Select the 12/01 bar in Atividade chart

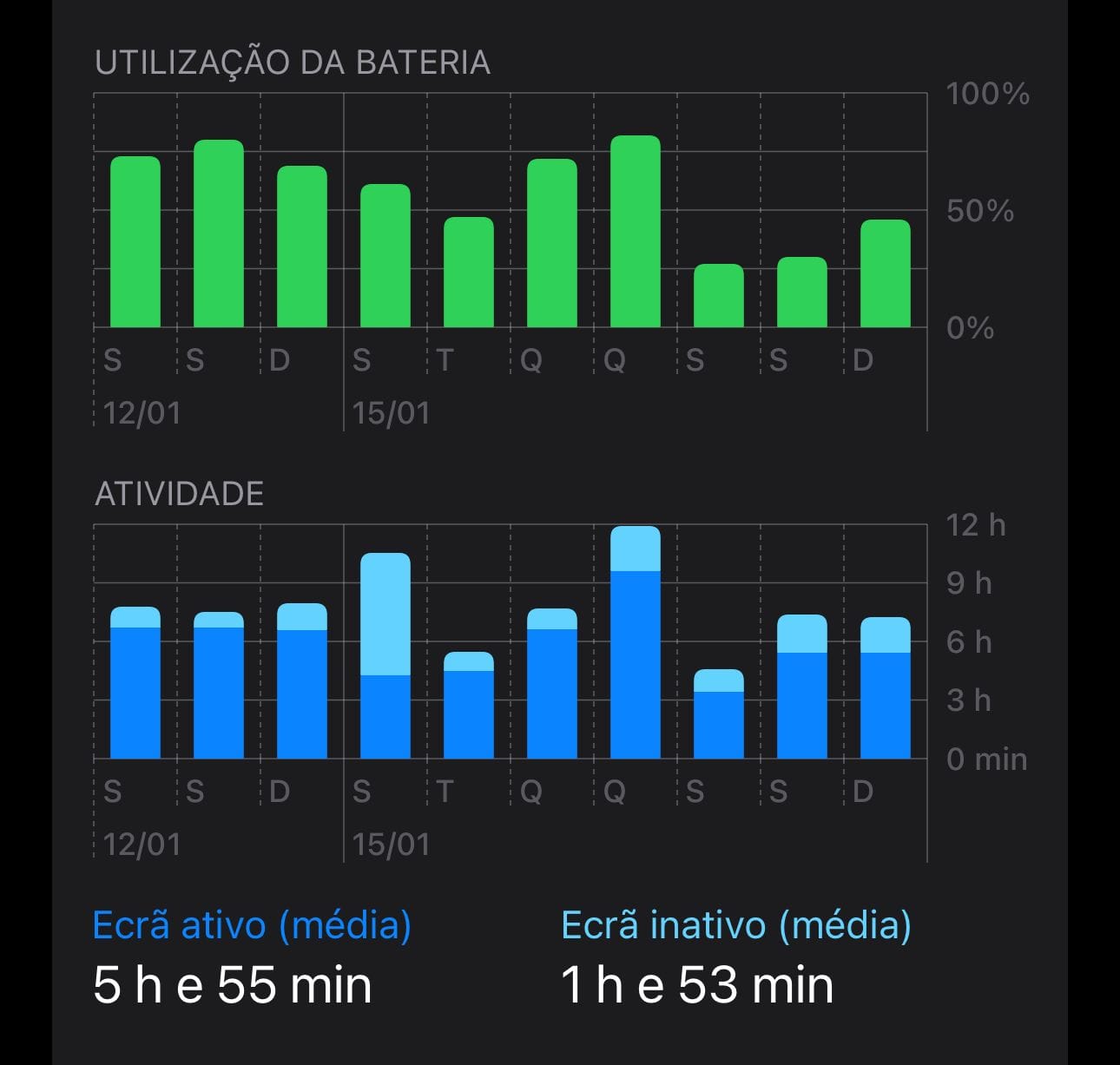point(135,683)
